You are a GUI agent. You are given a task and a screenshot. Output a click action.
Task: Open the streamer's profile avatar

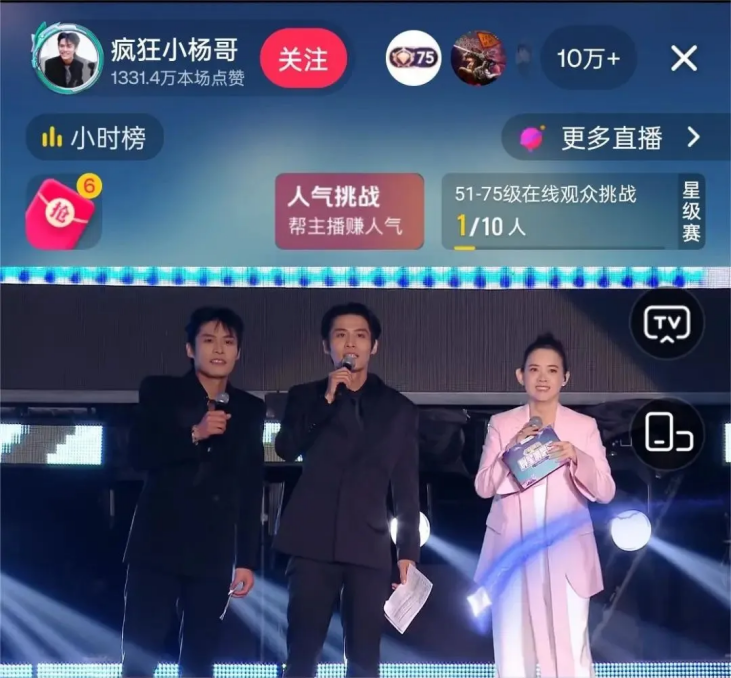pyautogui.click(x=68, y=58)
